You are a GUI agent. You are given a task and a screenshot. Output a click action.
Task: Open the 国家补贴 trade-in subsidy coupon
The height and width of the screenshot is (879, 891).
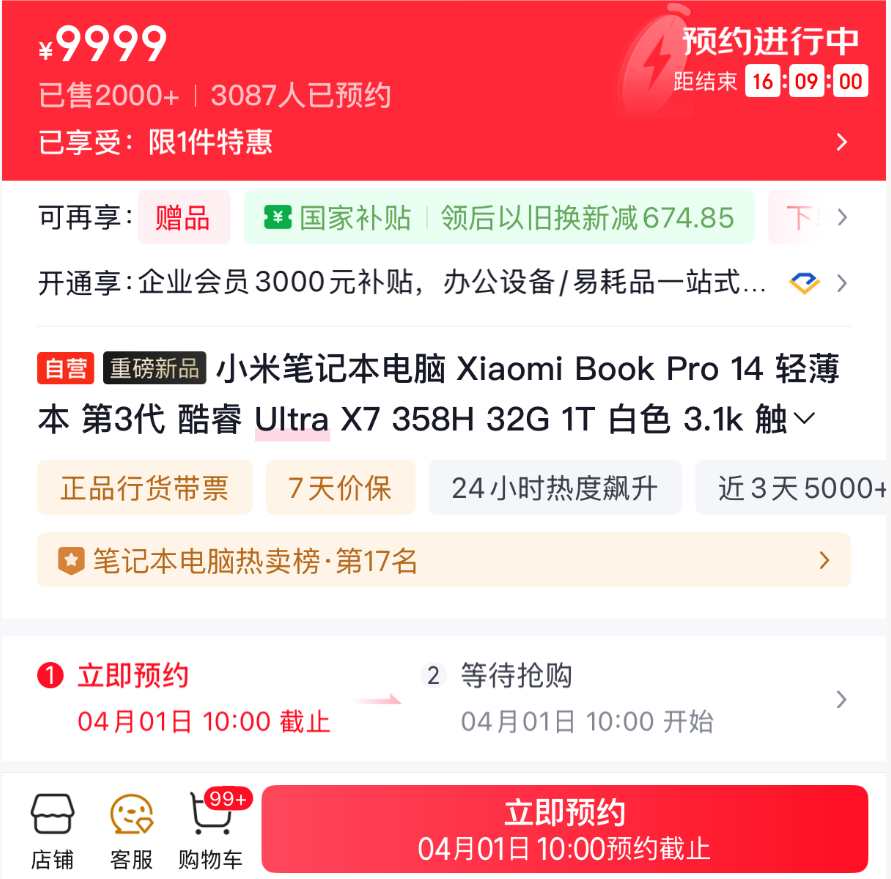498,217
